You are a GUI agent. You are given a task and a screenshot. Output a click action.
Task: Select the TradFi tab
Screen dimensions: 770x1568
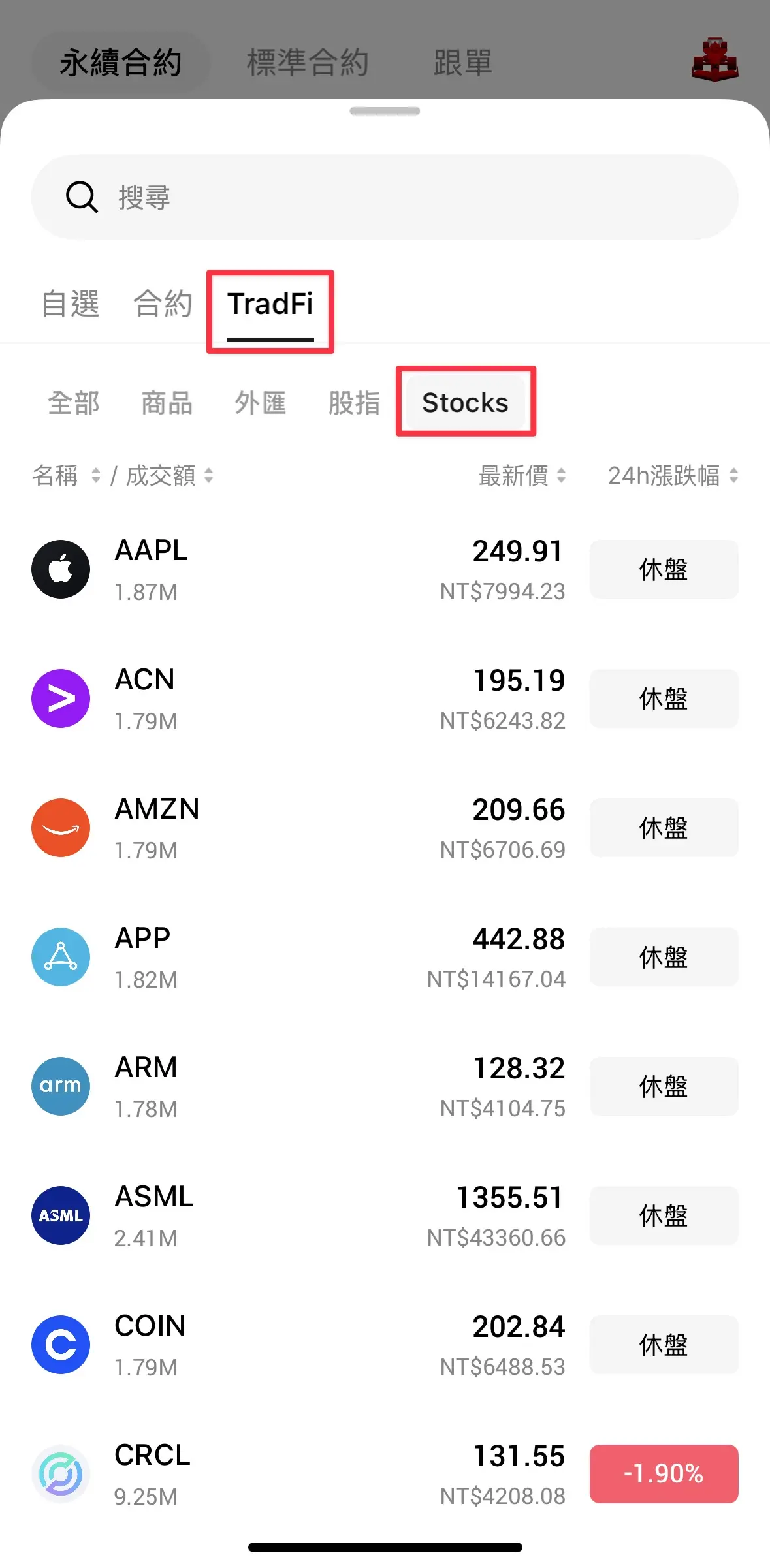coord(270,304)
